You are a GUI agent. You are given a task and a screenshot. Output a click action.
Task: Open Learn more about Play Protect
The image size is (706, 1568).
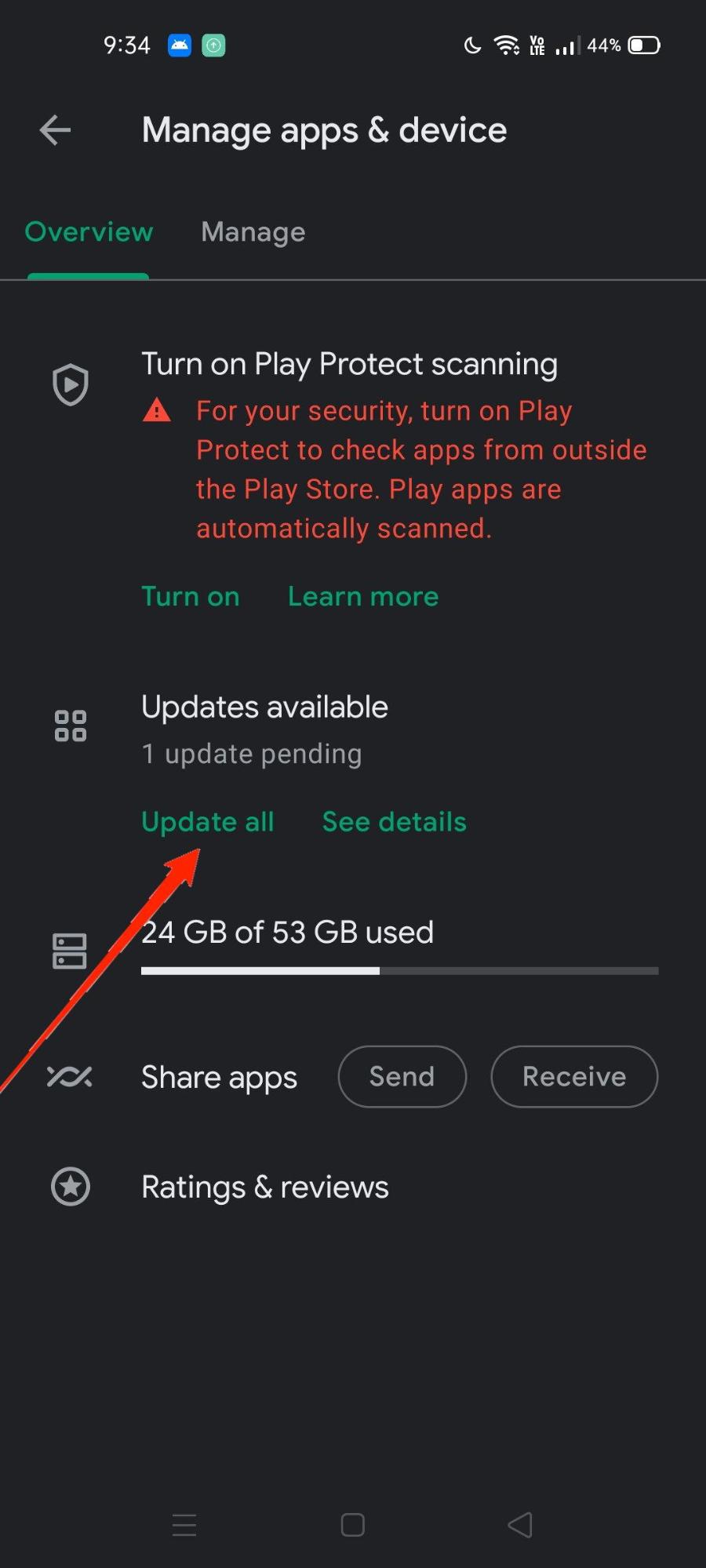pos(363,597)
